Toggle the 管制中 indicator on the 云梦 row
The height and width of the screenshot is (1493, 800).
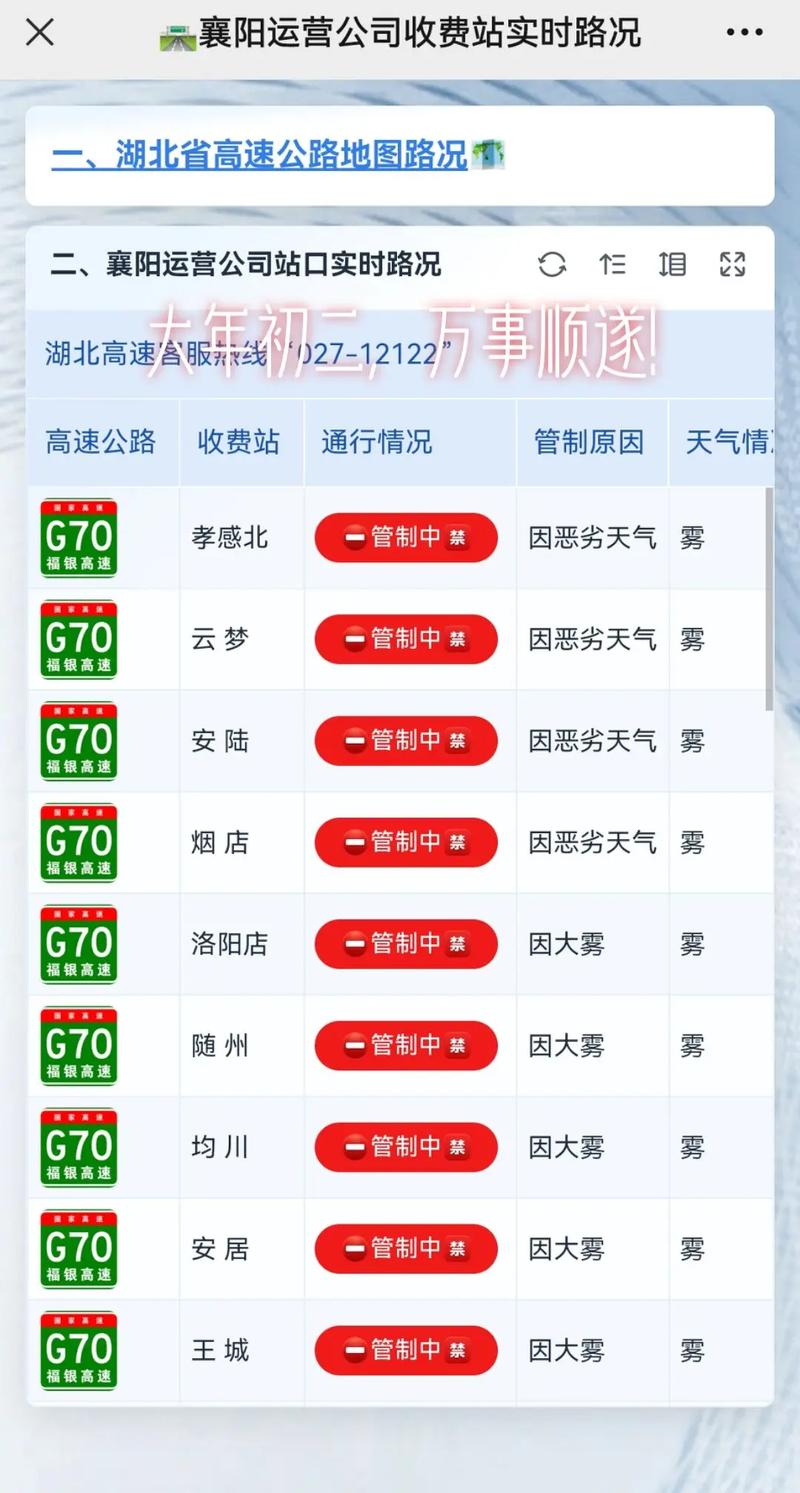pyautogui.click(x=406, y=639)
